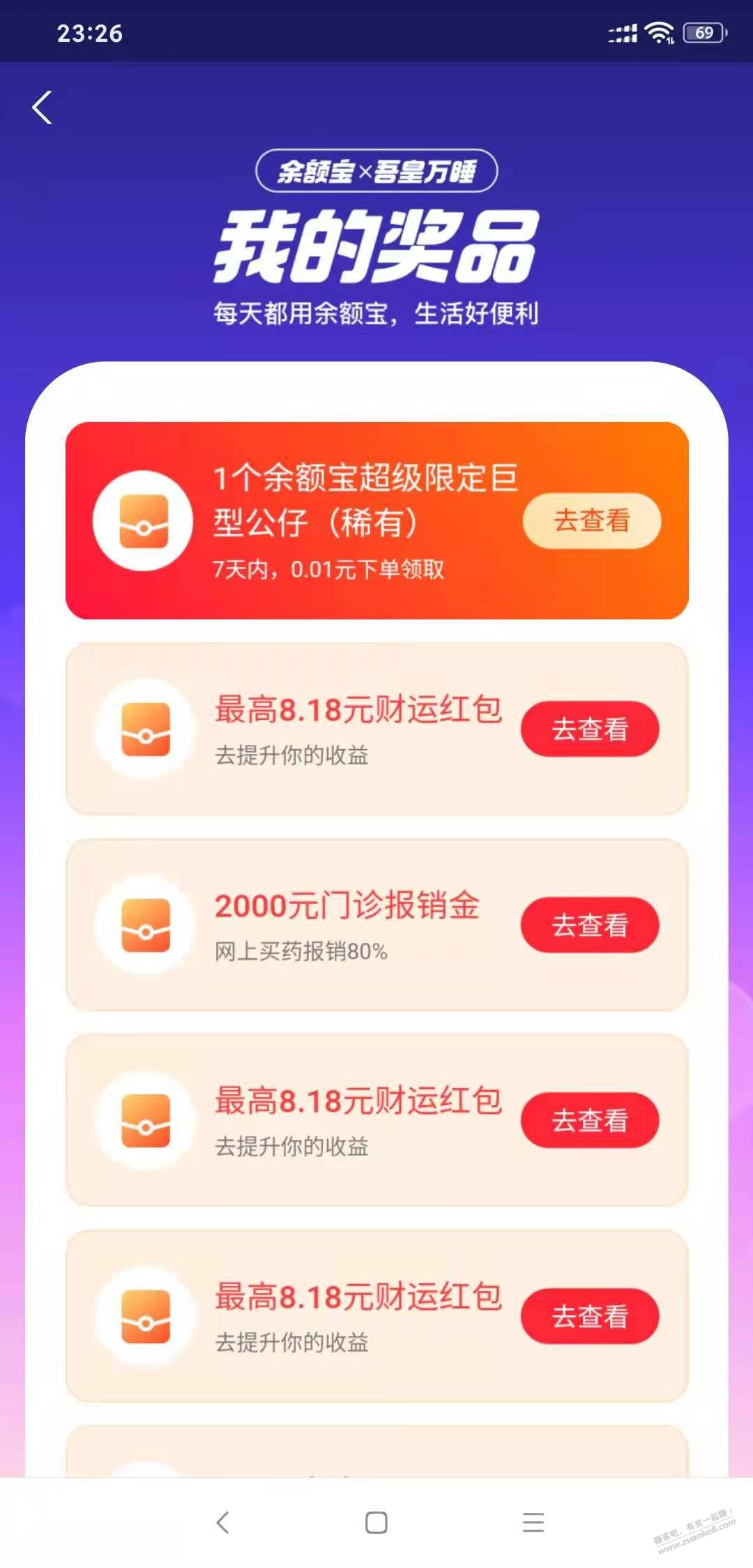Tap the system navigation bar back button
This screenshot has width=753, height=1568.
(x=223, y=1522)
